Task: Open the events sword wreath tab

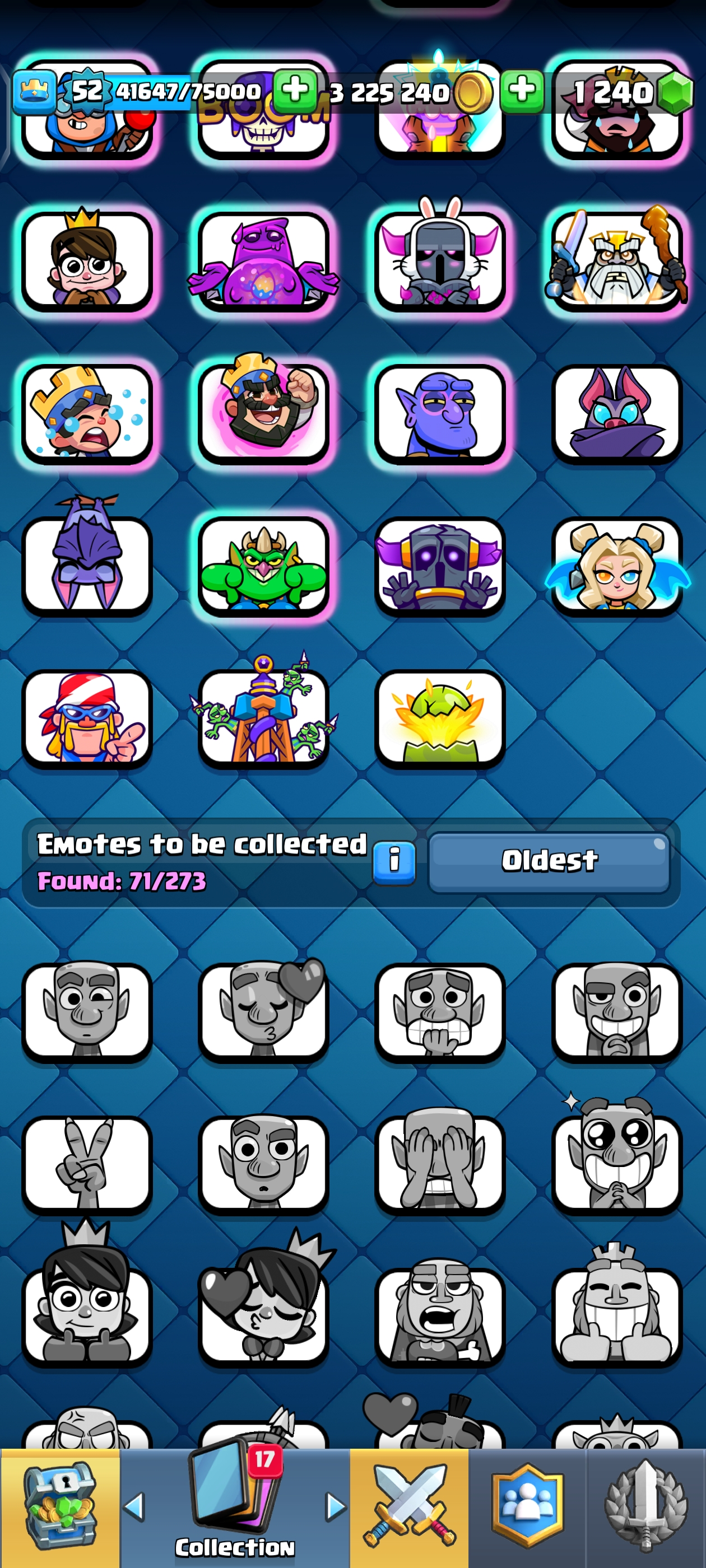Action: [x=645, y=1507]
